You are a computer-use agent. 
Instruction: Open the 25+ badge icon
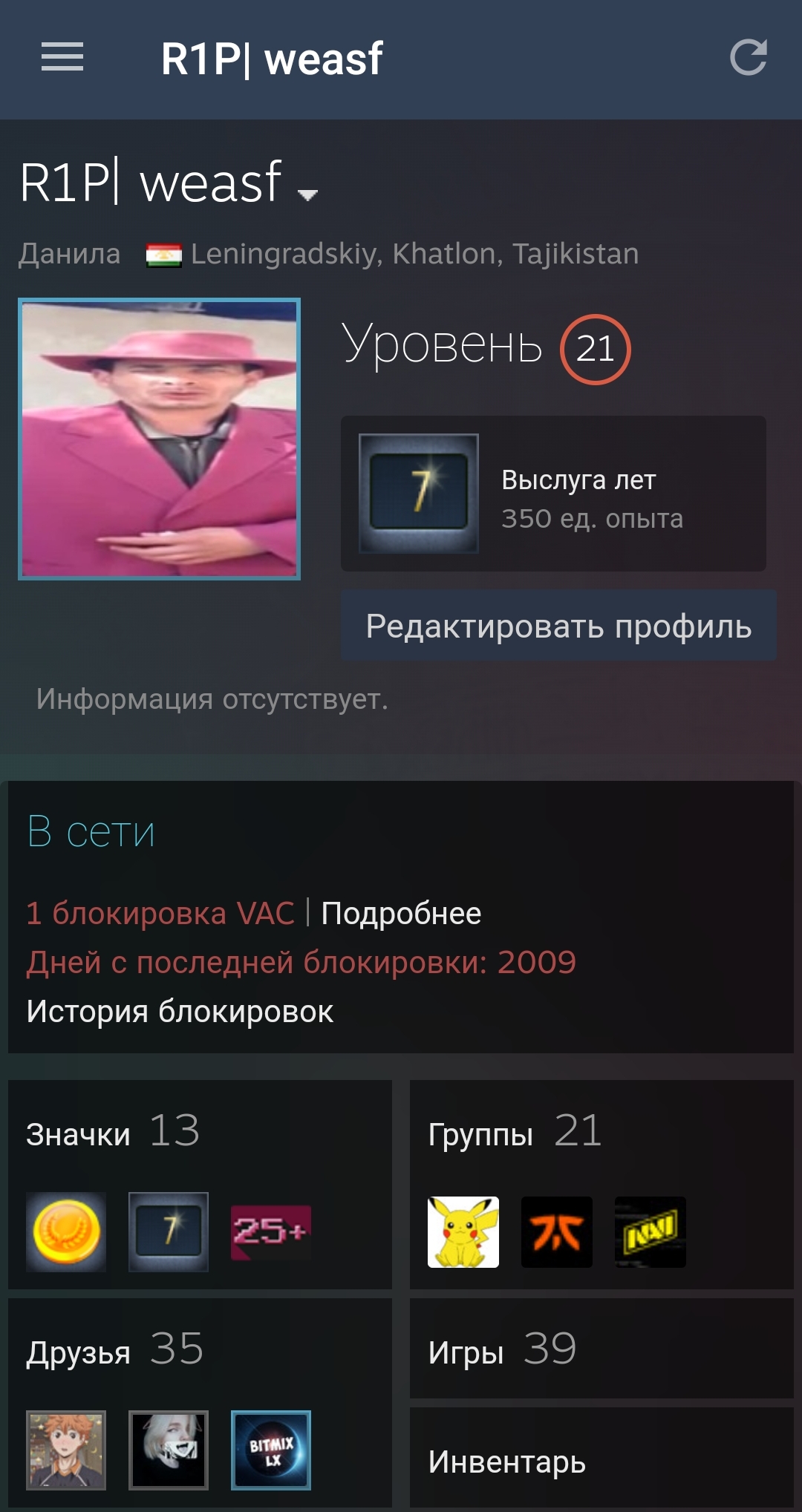click(x=271, y=1232)
